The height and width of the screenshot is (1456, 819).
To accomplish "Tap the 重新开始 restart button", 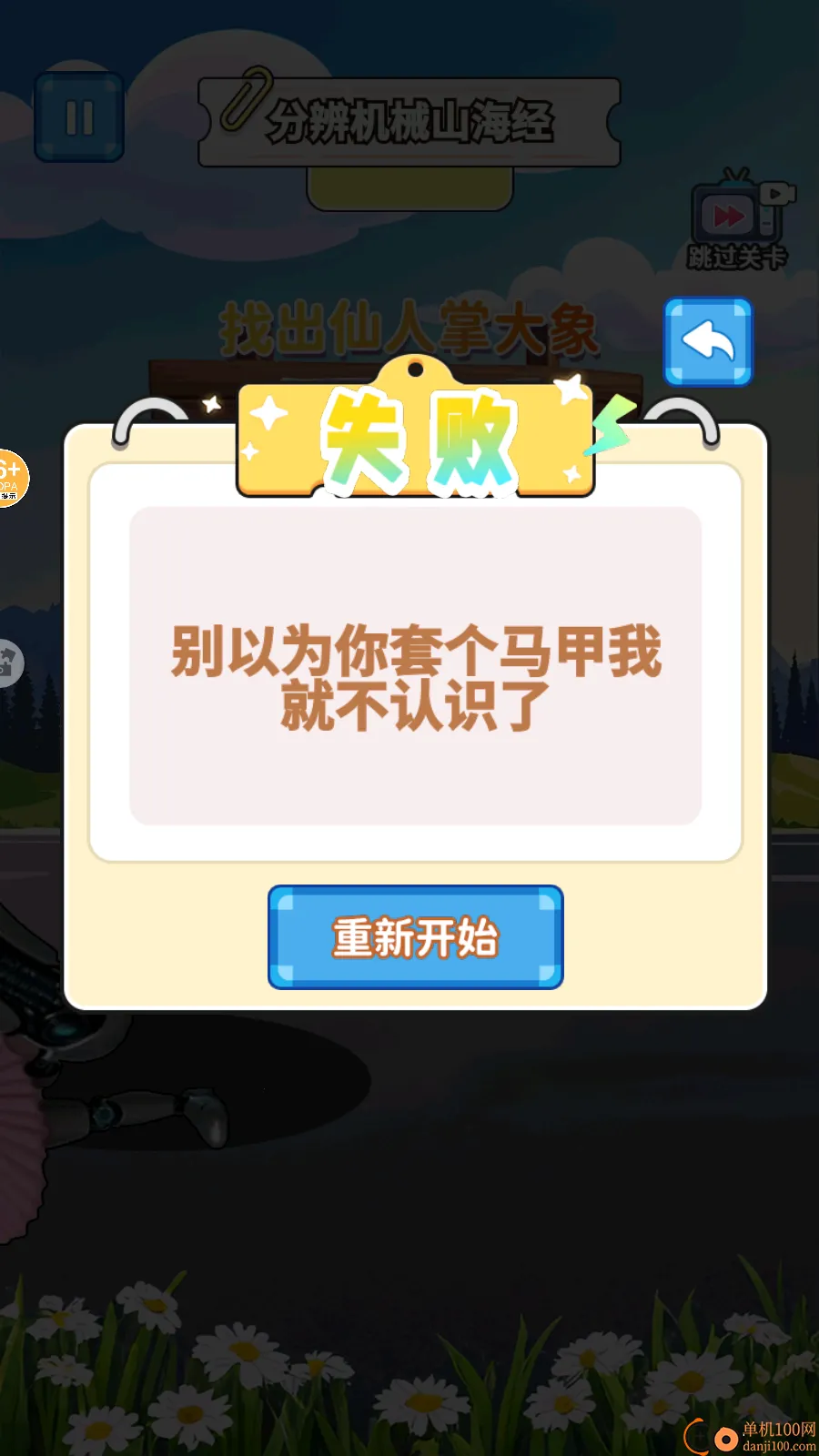I will pos(416,937).
